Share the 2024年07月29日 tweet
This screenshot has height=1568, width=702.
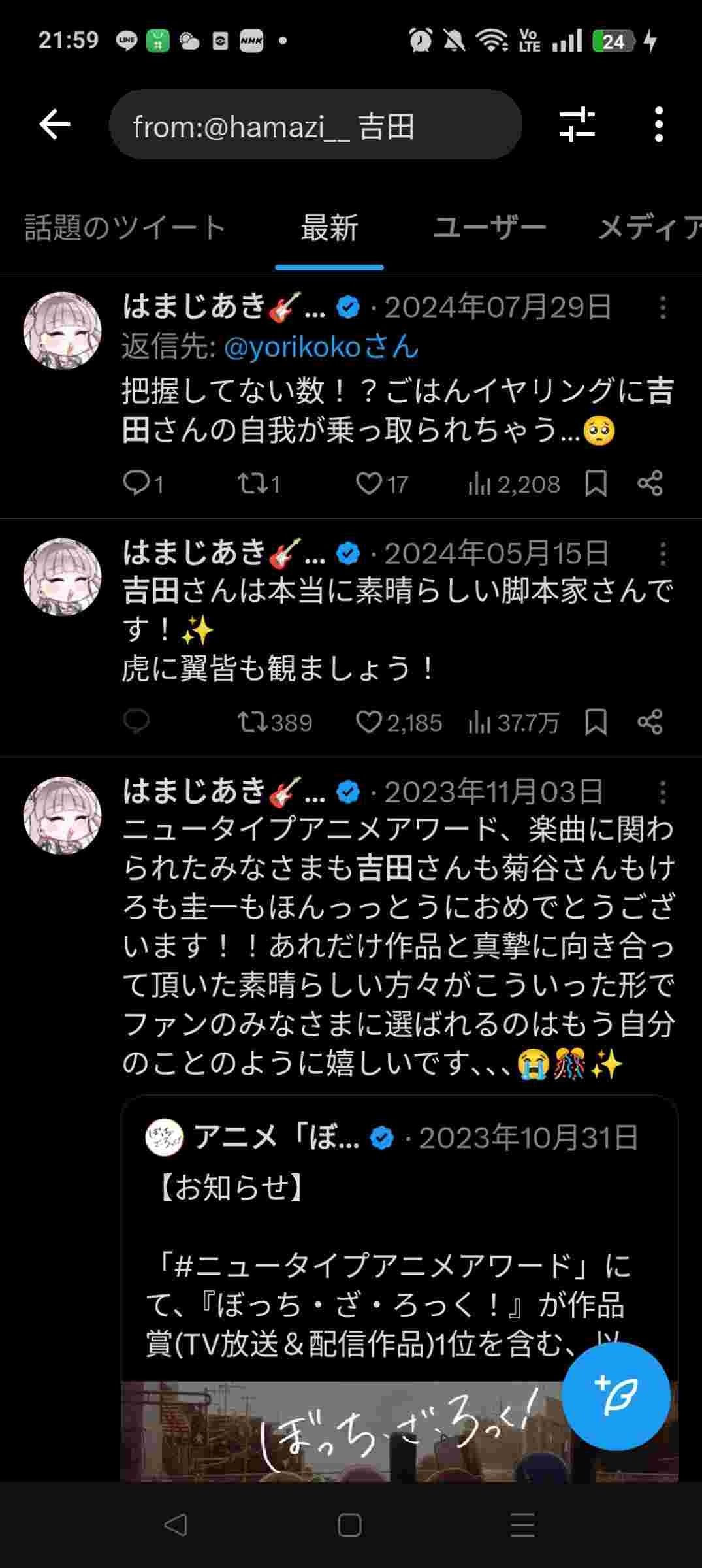pos(650,484)
